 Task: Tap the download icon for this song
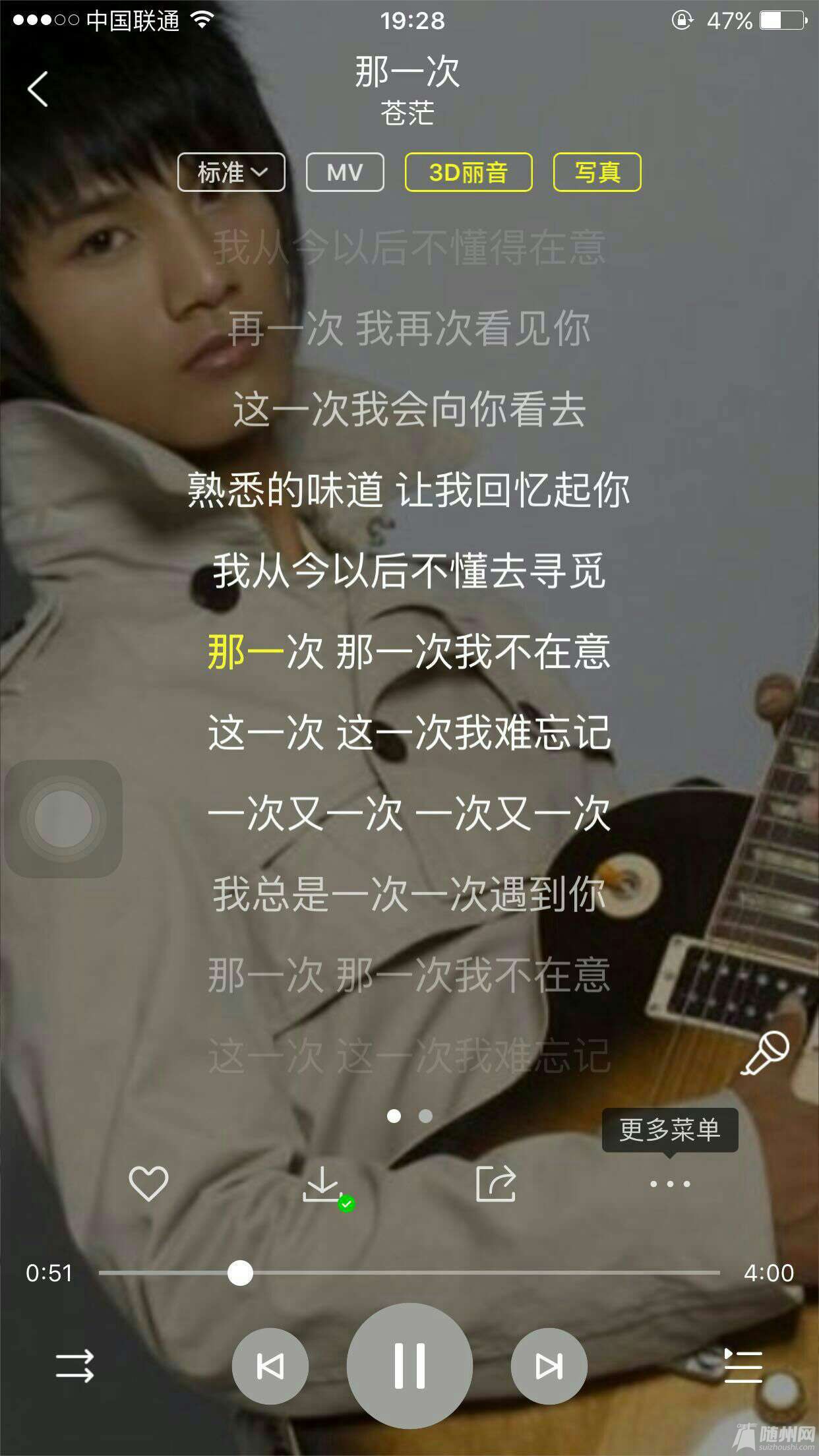[x=322, y=1183]
